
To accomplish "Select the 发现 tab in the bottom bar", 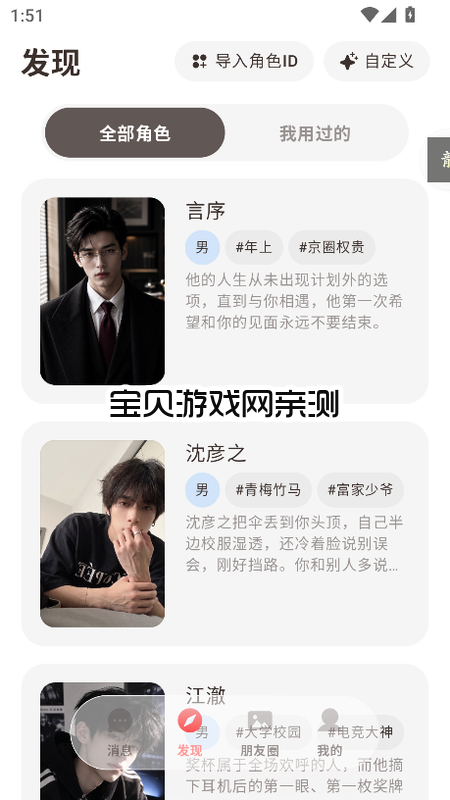I will click(190, 732).
